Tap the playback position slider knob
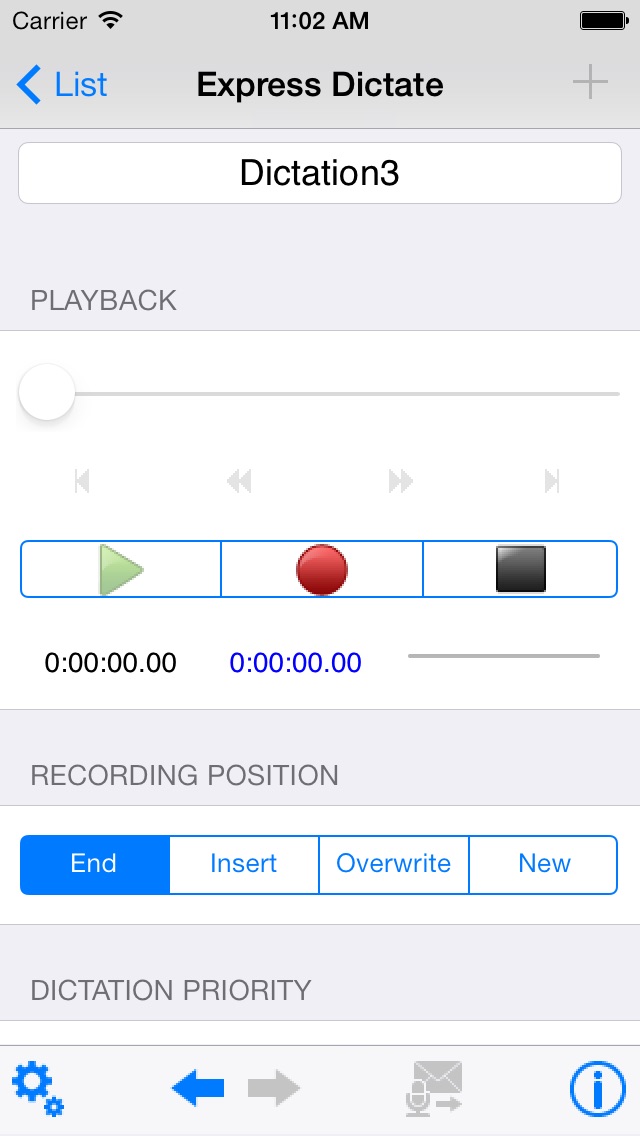640x1136 pixels. click(x=47, y=393)
